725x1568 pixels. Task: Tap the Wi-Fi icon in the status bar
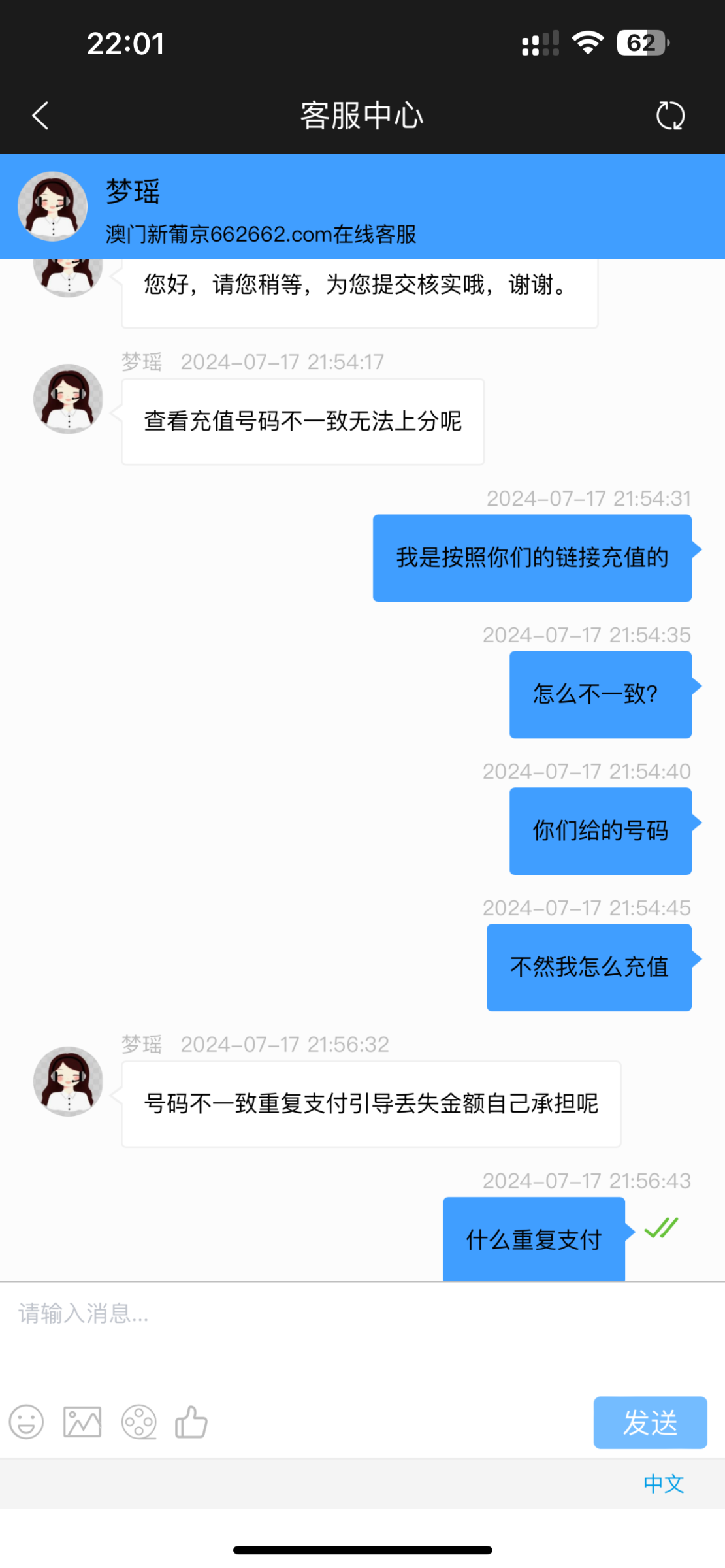pyautogui.click(x=586, y=42)
